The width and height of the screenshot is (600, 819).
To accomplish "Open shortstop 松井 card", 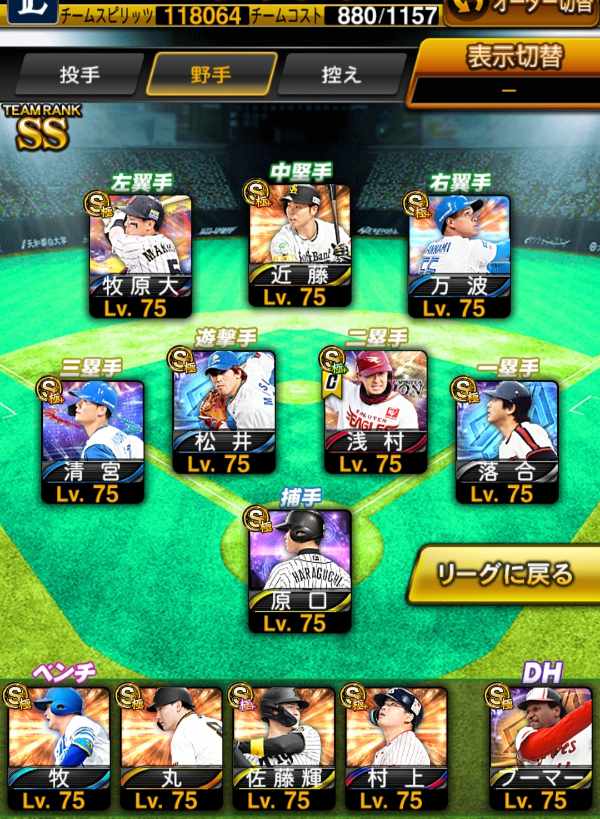I will [224, 412].
